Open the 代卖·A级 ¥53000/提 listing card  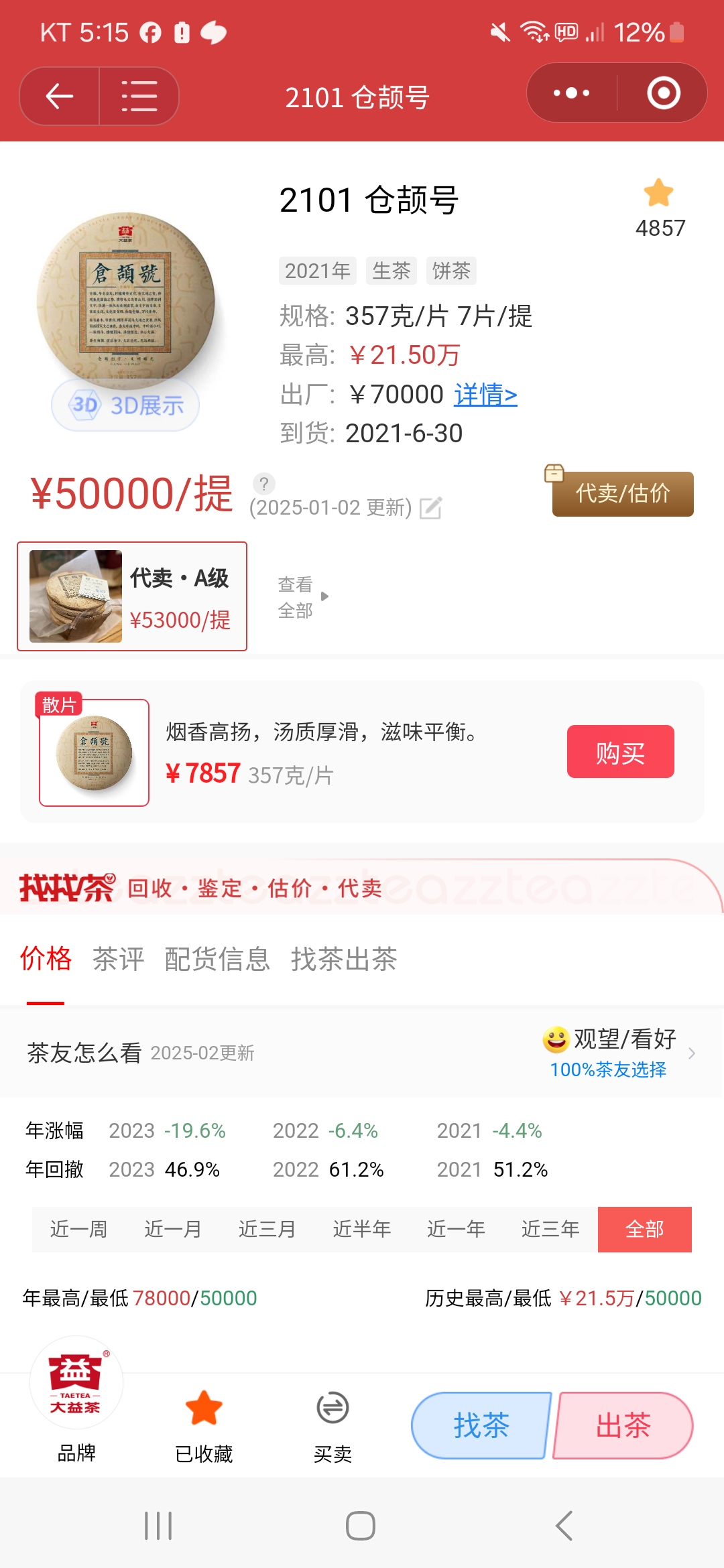(132, 596)
